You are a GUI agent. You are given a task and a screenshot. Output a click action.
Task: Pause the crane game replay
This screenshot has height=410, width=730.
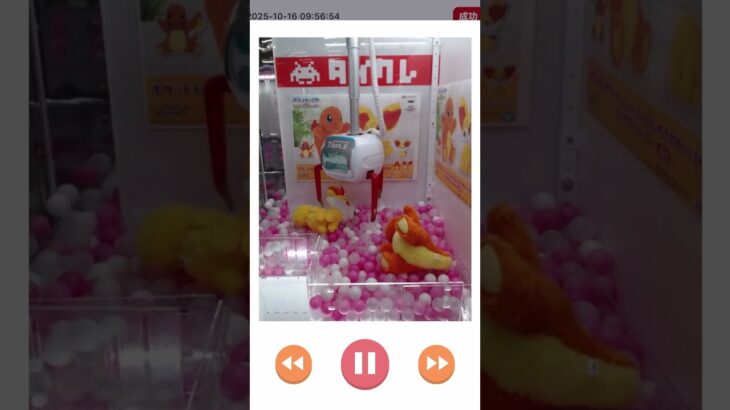pos(364,364)
